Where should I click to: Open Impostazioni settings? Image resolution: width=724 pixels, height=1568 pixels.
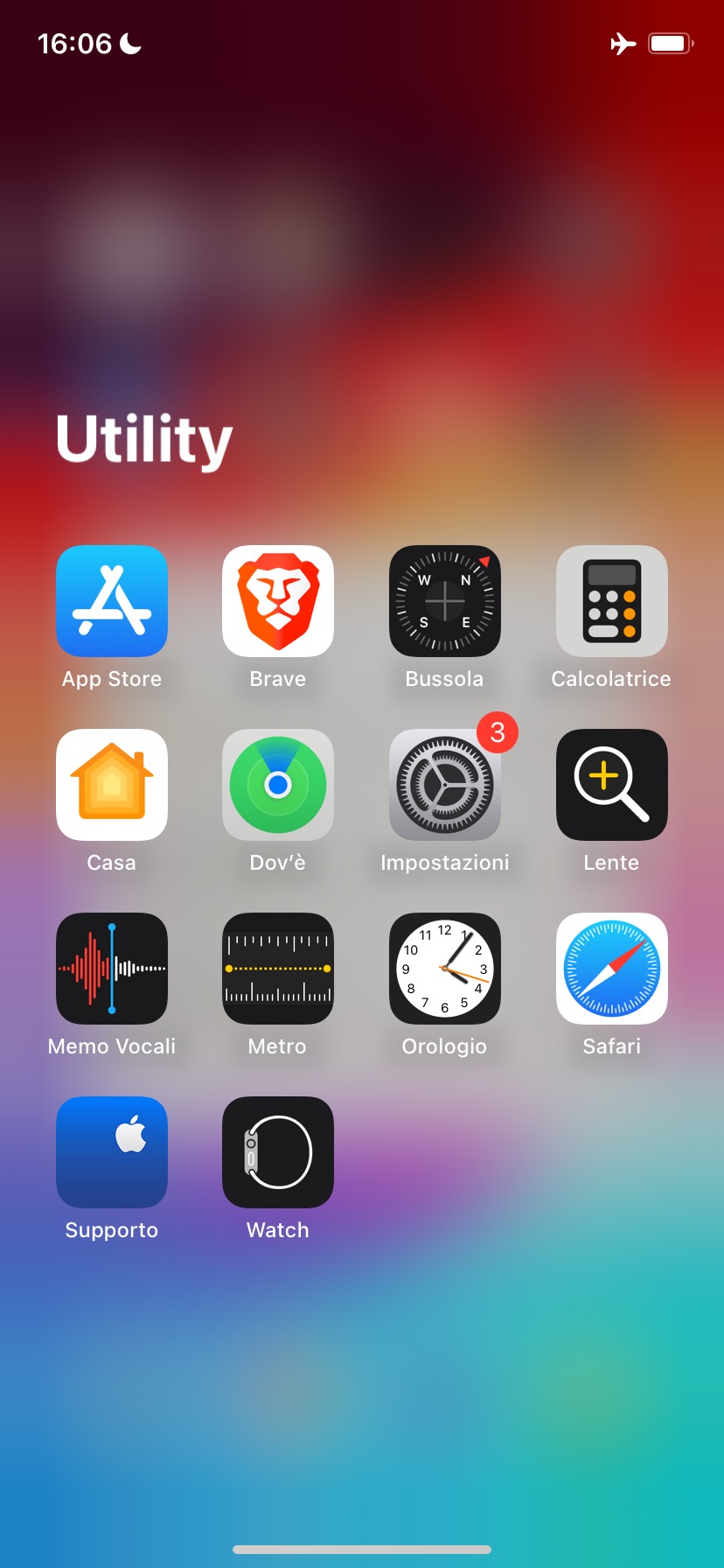tap(445, 785)
